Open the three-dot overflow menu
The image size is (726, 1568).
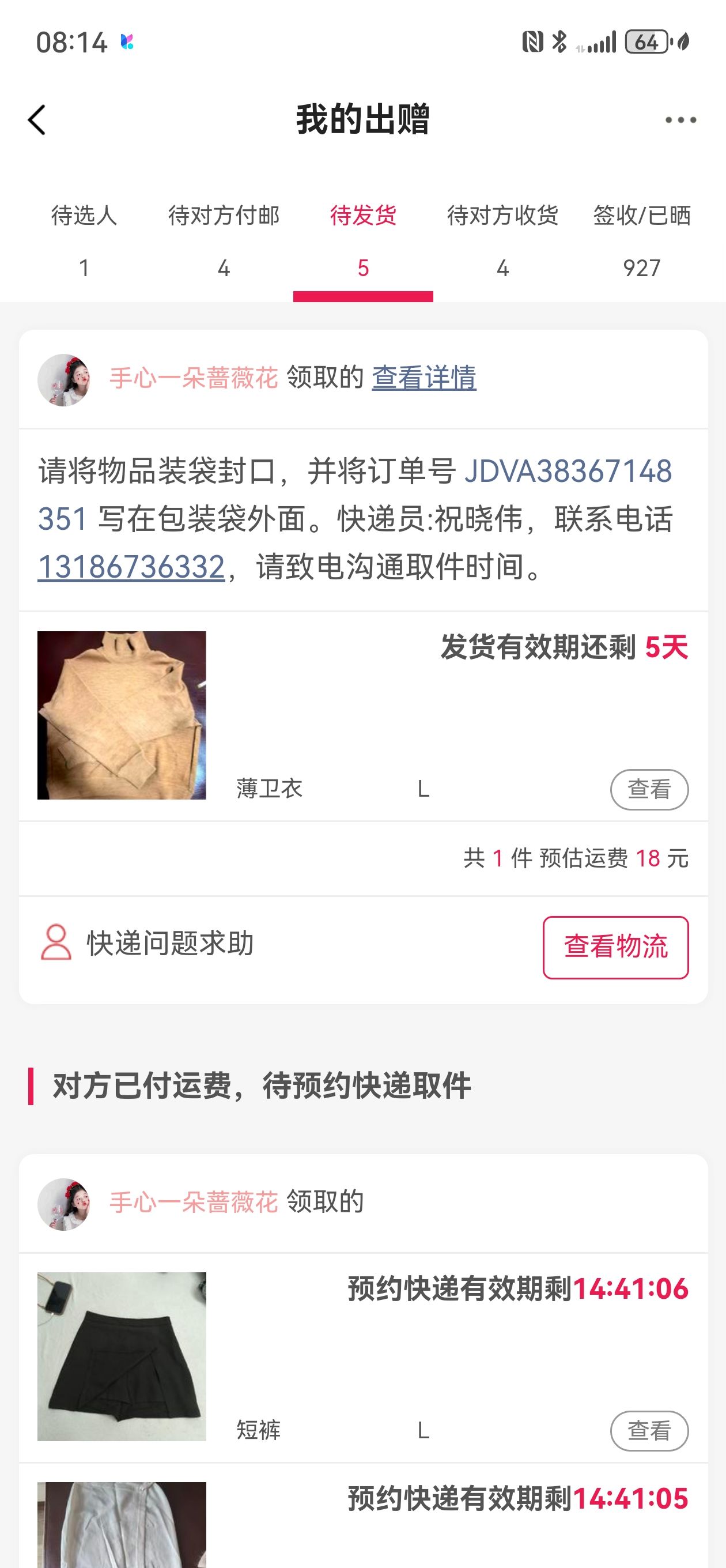click(x=680, y=120)
